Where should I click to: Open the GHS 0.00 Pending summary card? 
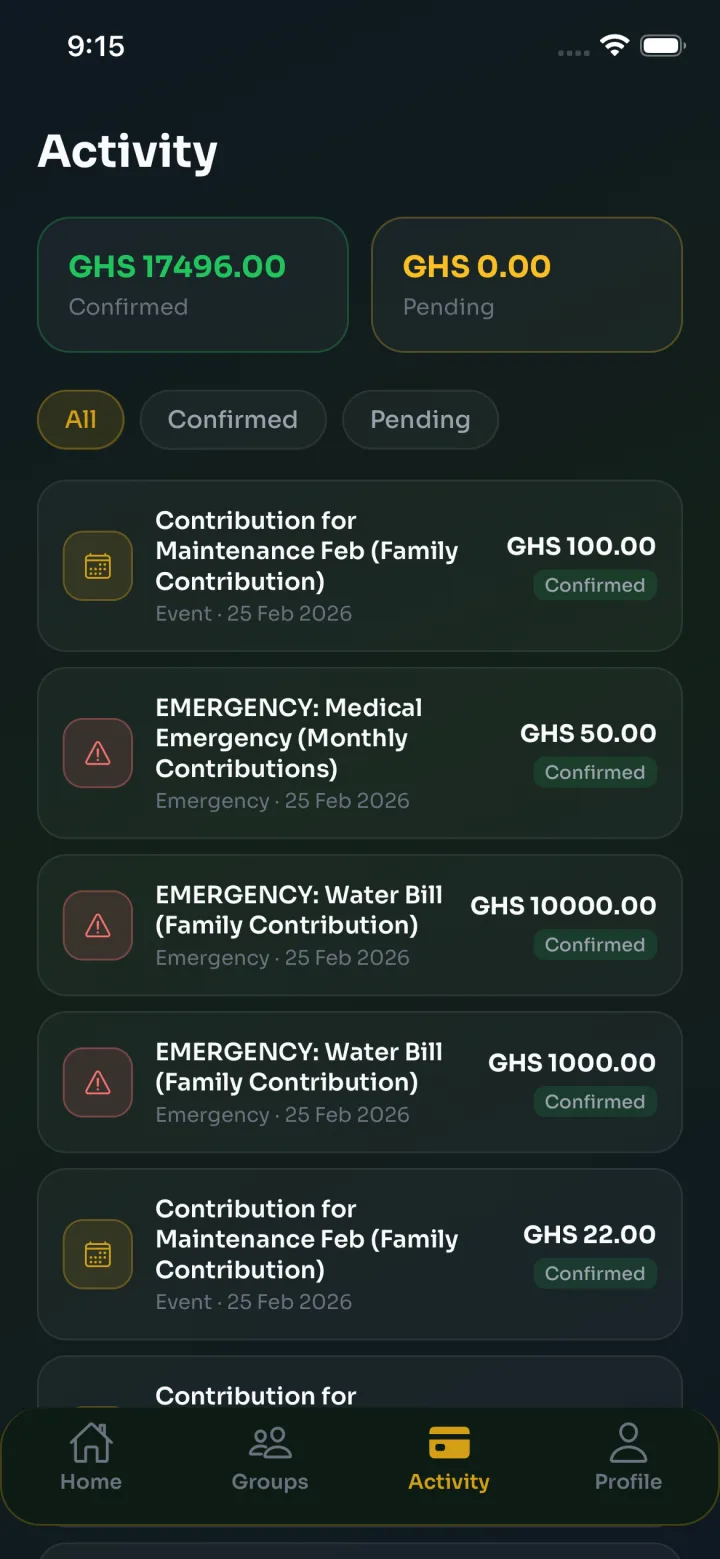pos(526,284)
